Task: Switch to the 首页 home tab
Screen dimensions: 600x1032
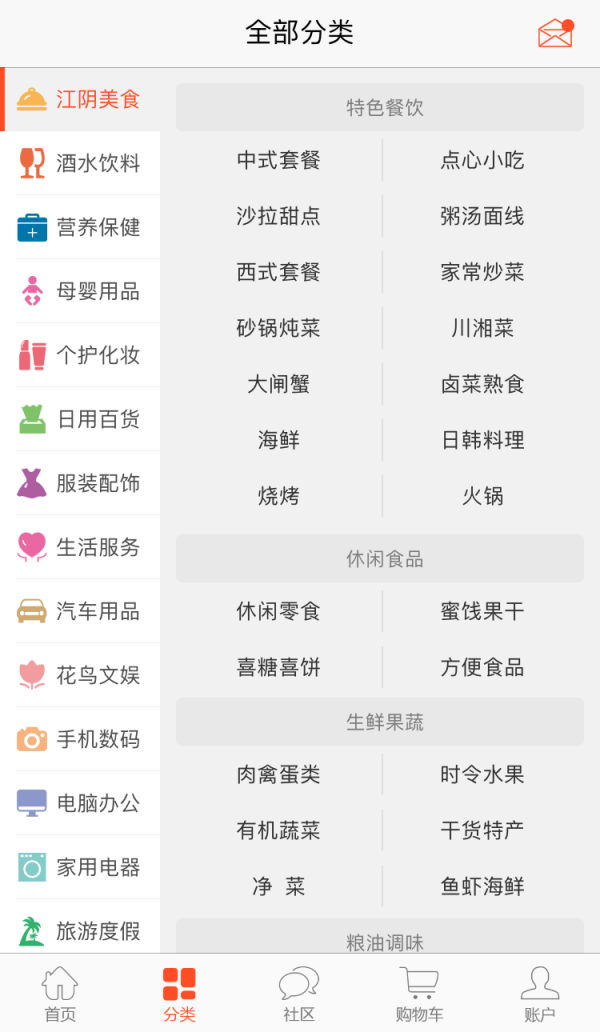Action: coord(60,994)
